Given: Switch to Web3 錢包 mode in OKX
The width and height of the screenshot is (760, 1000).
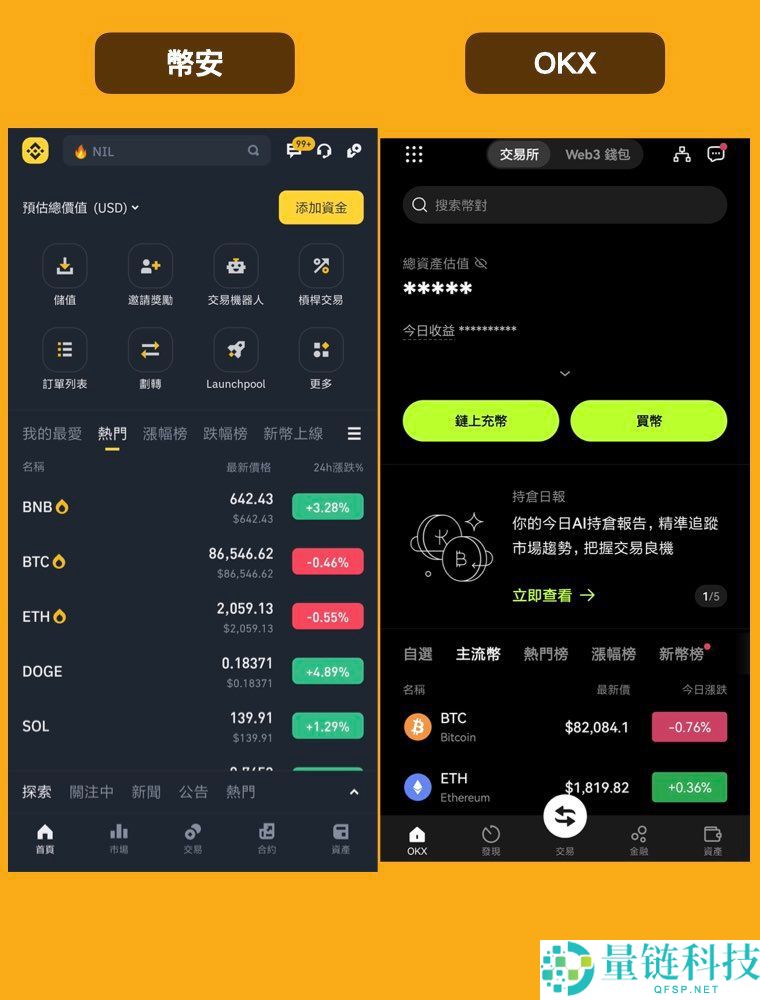Looking at the screenshot, I should [x=597, y=155].
